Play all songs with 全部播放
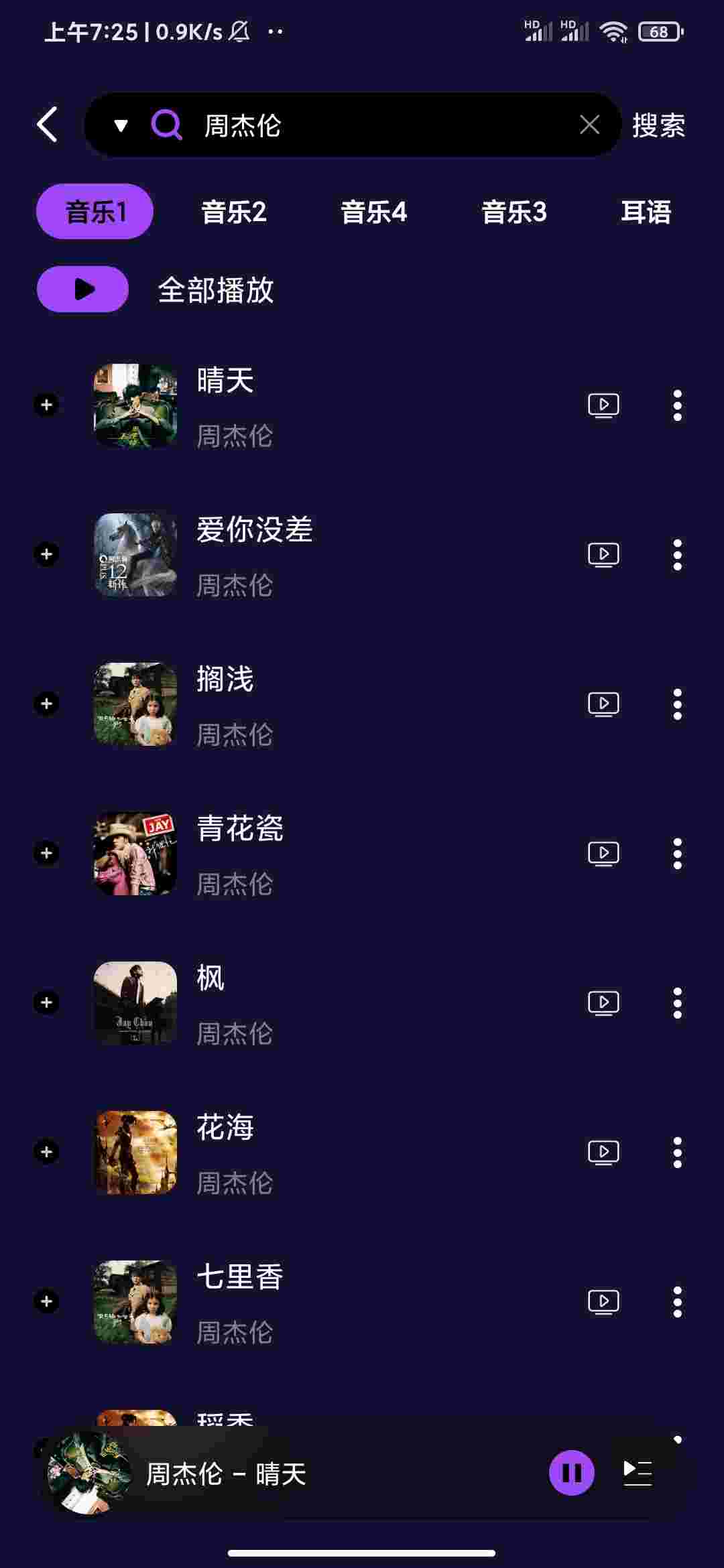The height and width of the screenshot is (1568, 724). [x=82, y=289]
